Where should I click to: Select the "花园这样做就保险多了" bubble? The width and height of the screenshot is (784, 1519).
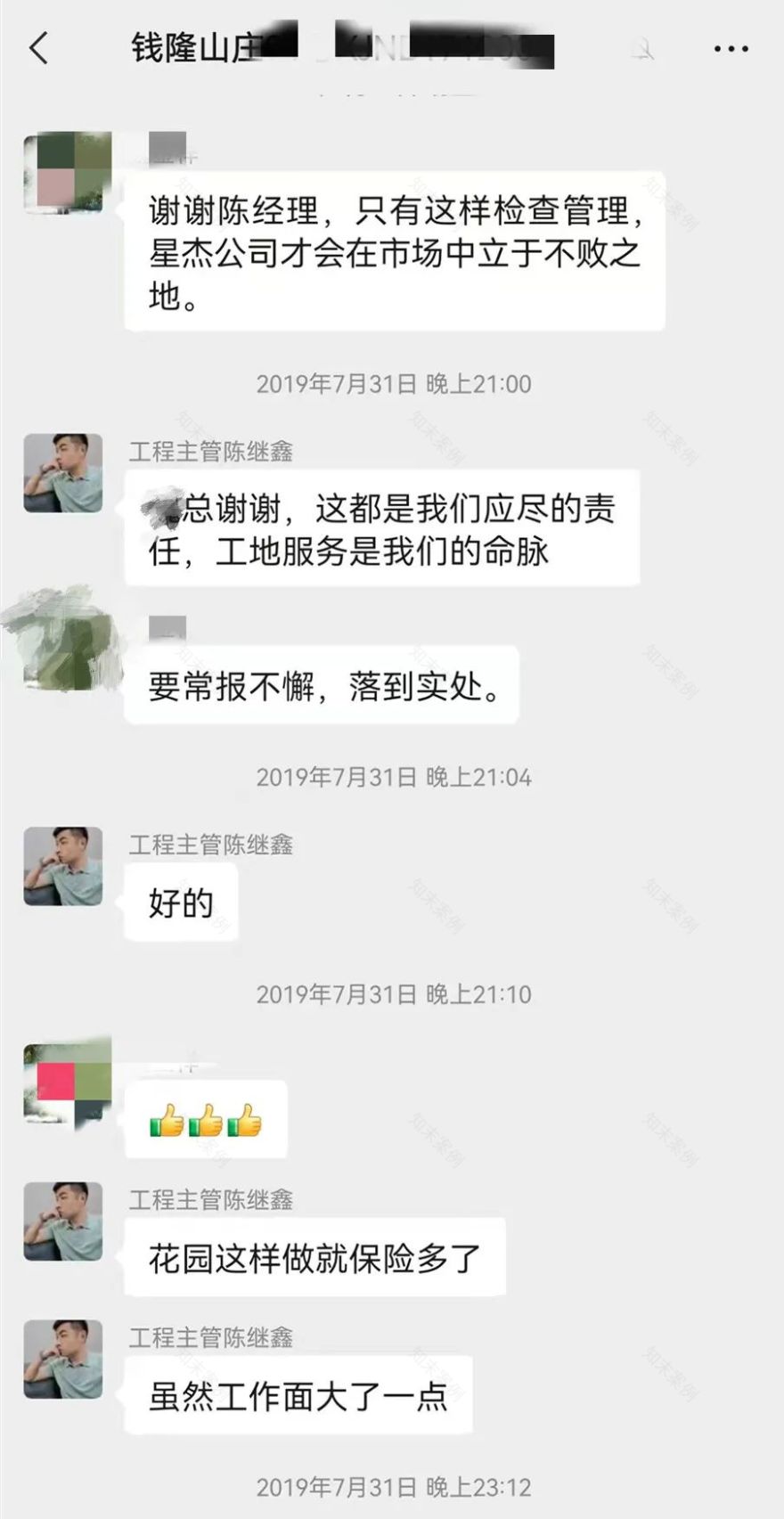tap(312, 1256)
